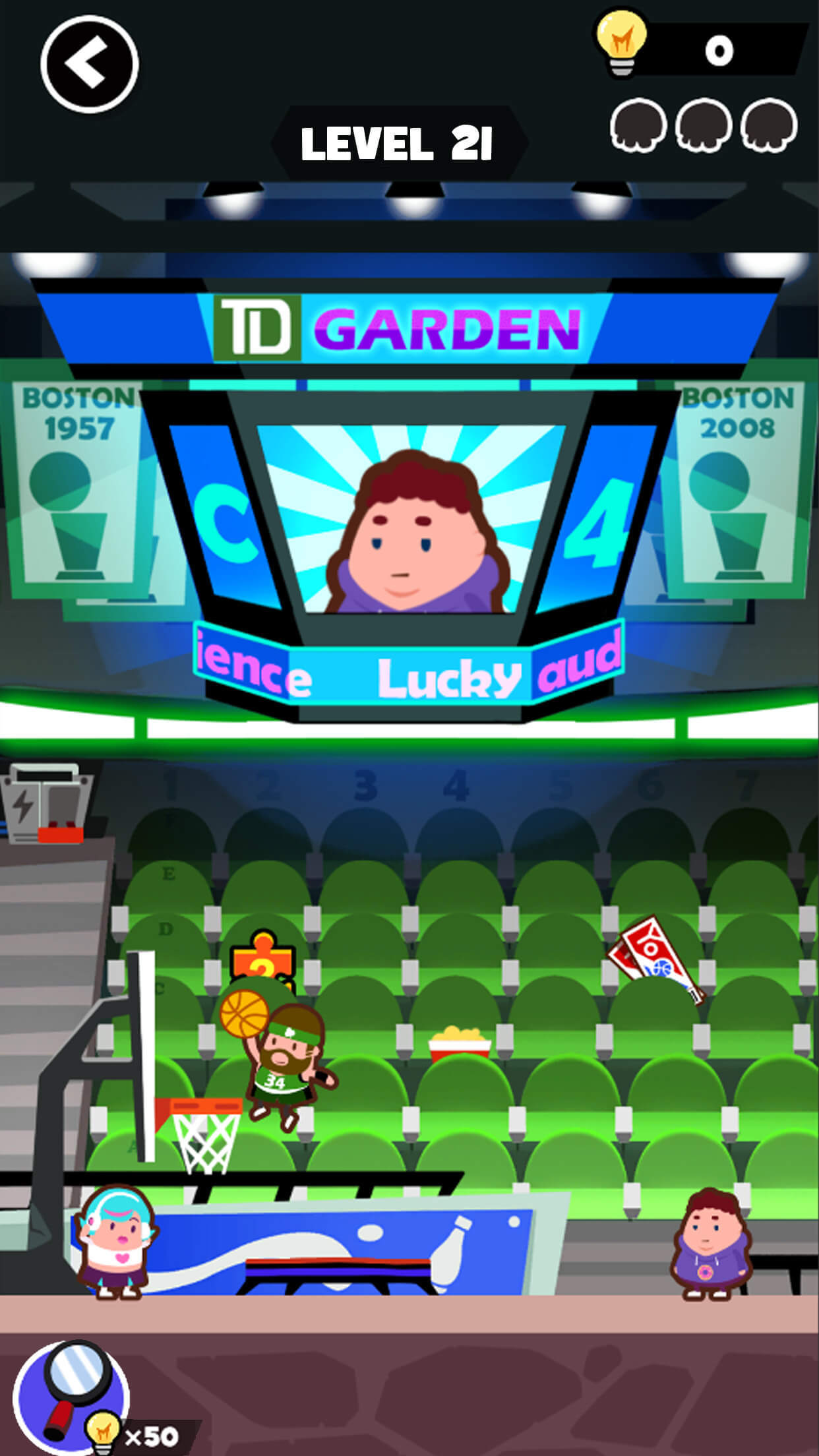Go back using the arrow button
The image size is (819, 1456).
(x=90, y=64)
